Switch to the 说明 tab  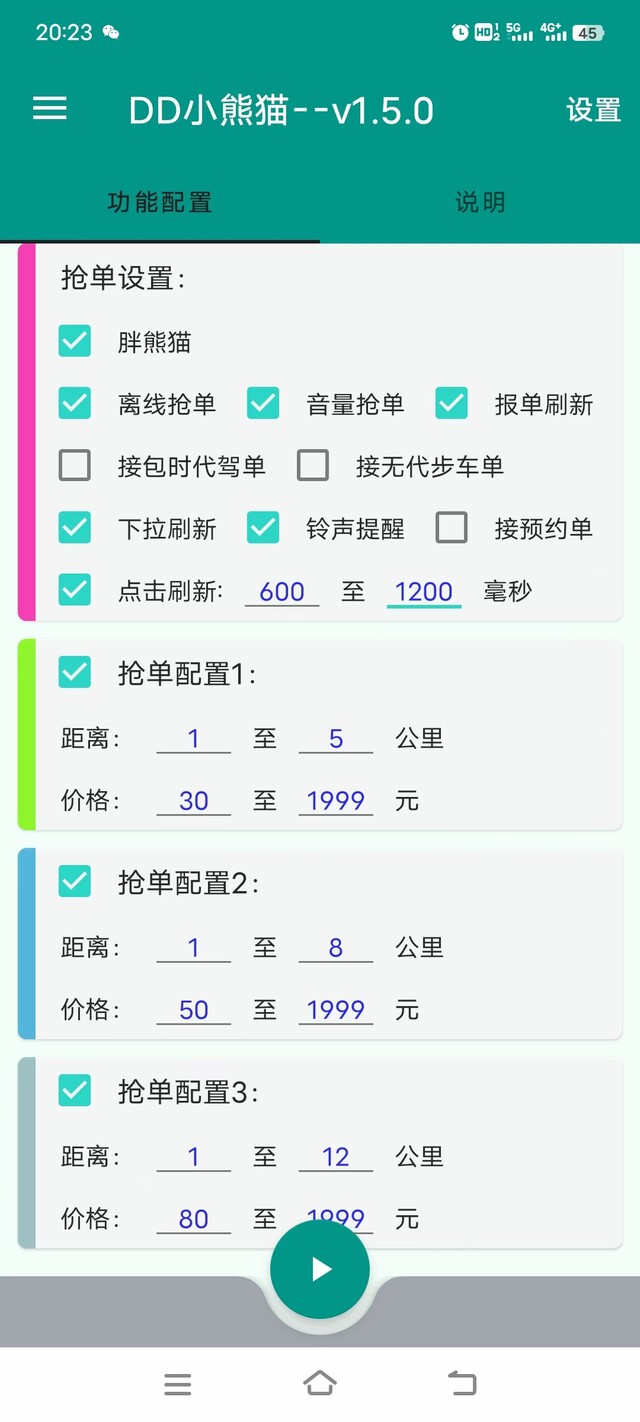point(480,202)
